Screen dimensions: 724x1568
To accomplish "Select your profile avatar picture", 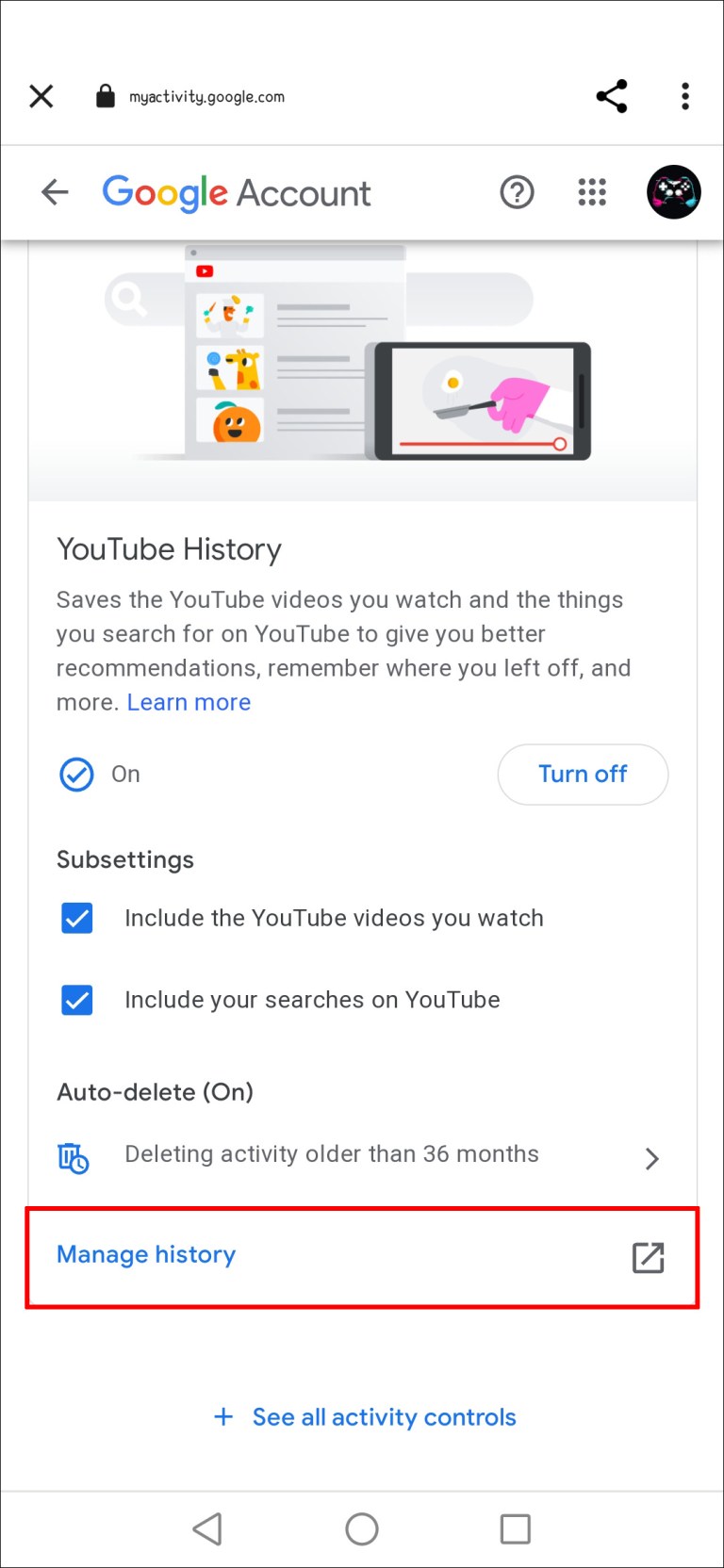I will [673, 192].
